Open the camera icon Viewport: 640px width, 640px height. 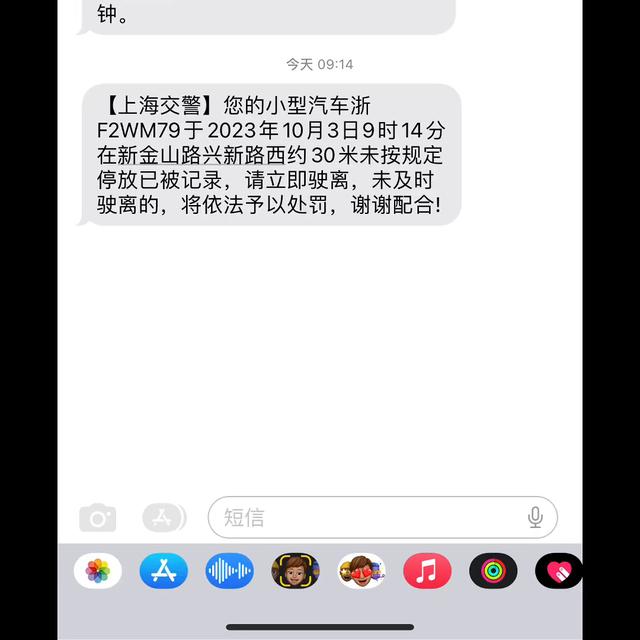click(x=98, y=518)
